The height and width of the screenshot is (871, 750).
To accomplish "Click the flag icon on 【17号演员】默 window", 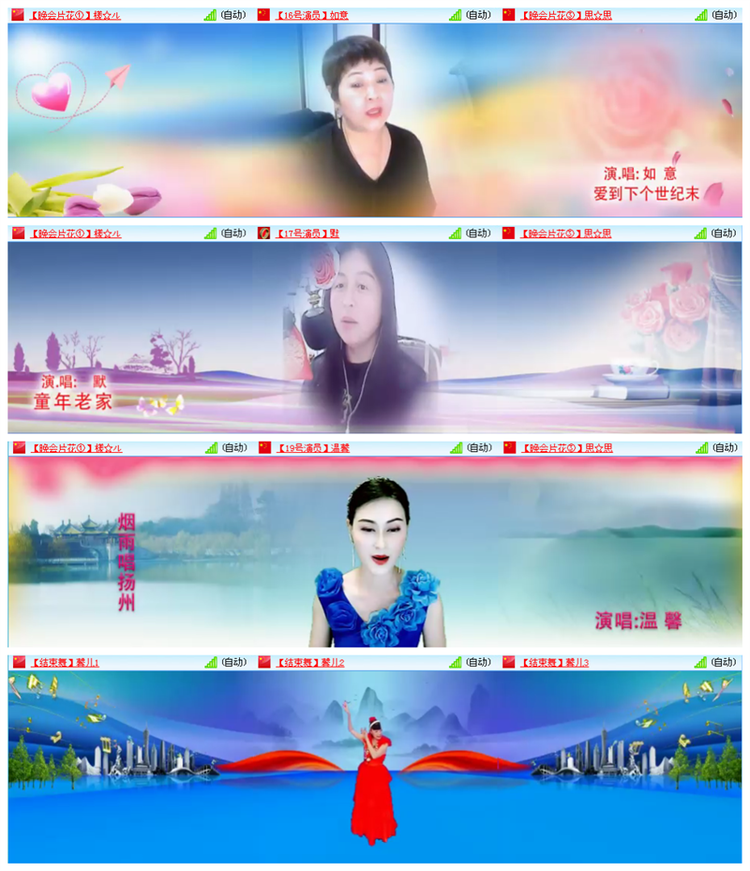I will [262, 232].
